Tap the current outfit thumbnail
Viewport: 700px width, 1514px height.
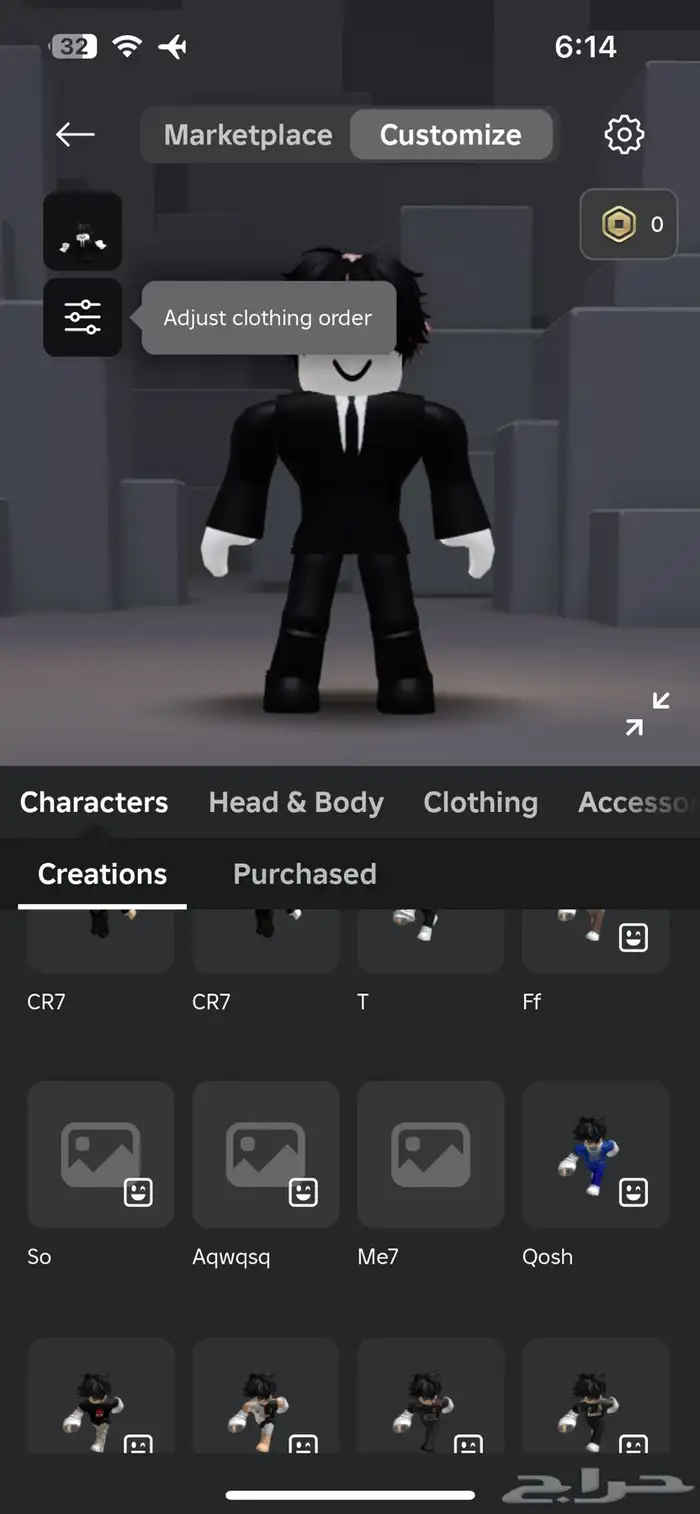click(83, 231)
